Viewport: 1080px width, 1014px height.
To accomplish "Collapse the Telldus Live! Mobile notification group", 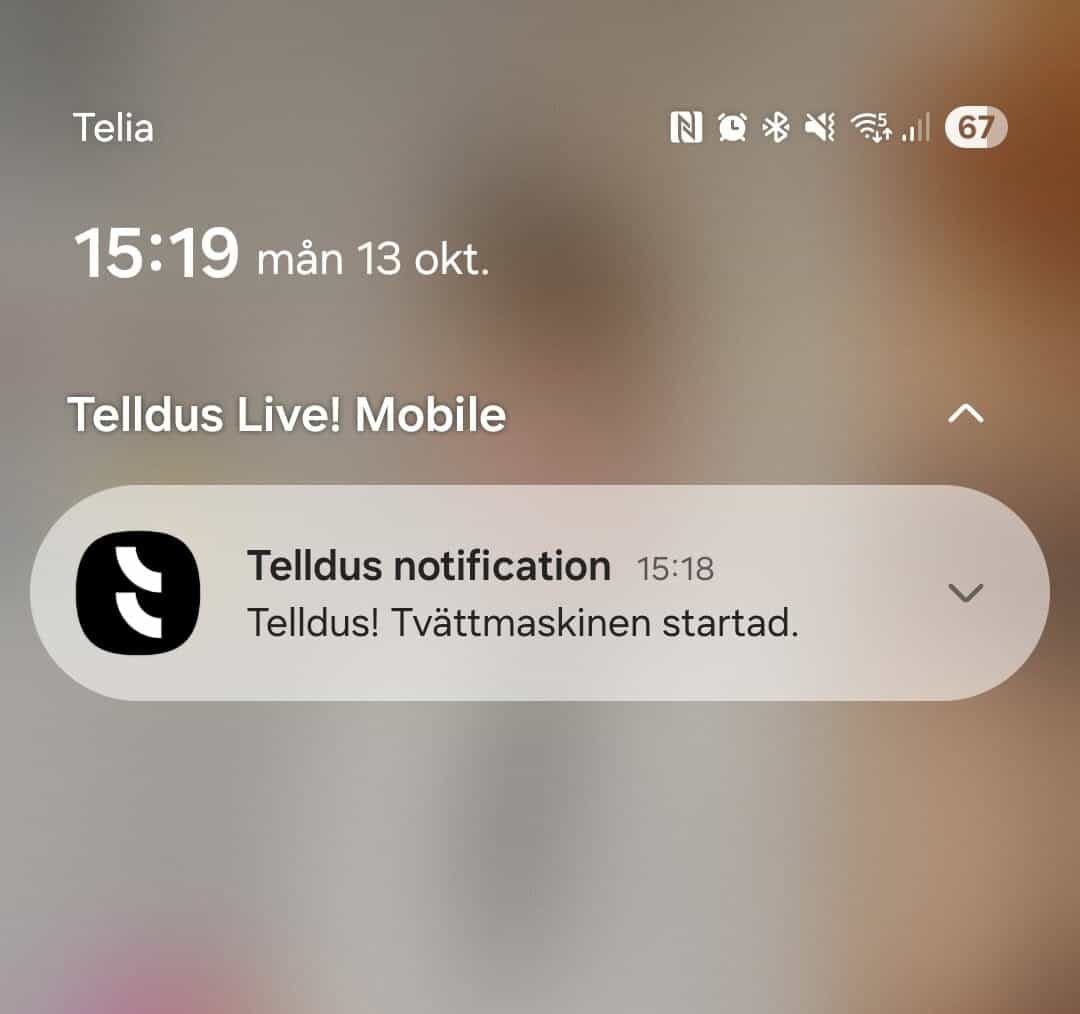I will (x=965, y=414).
